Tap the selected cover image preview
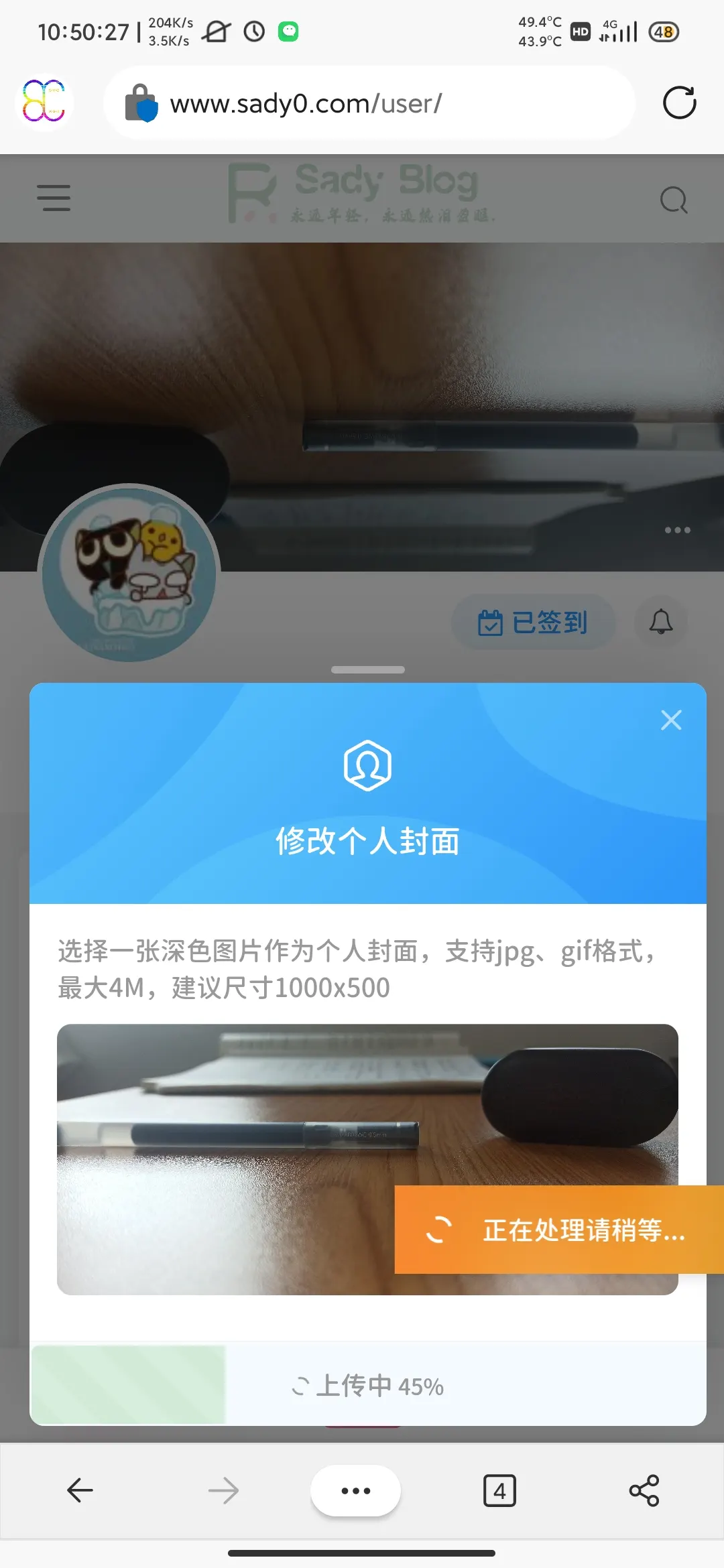The height and width of the screenshot is (1568, 724). click(367, 1159)
